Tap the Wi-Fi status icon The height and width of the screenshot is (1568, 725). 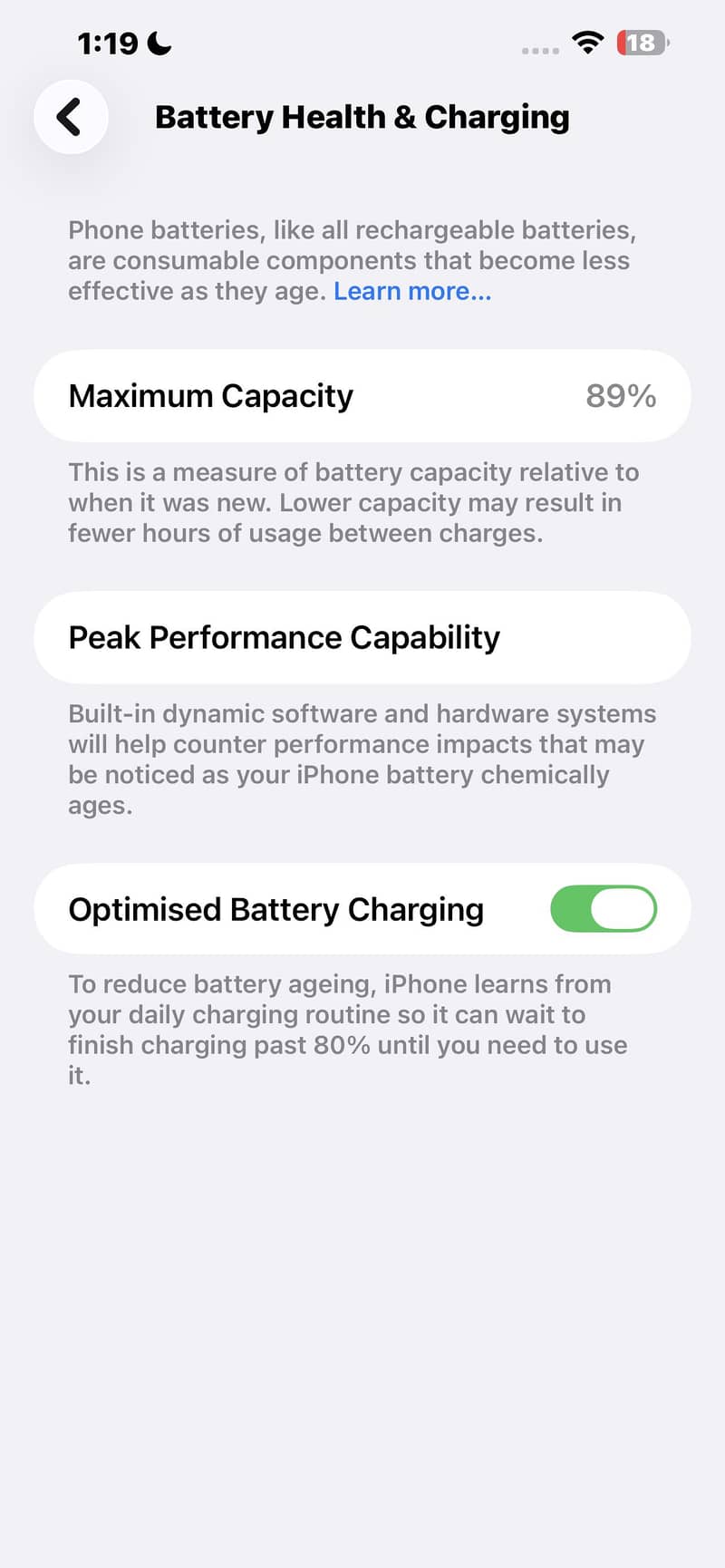587,42
